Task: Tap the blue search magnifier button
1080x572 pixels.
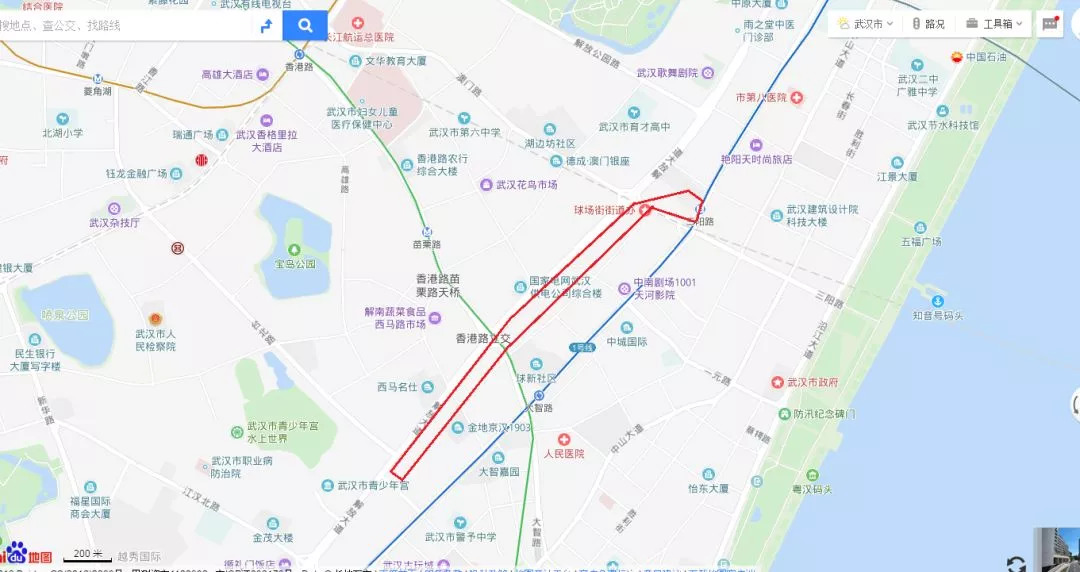Action: point(305,25)
